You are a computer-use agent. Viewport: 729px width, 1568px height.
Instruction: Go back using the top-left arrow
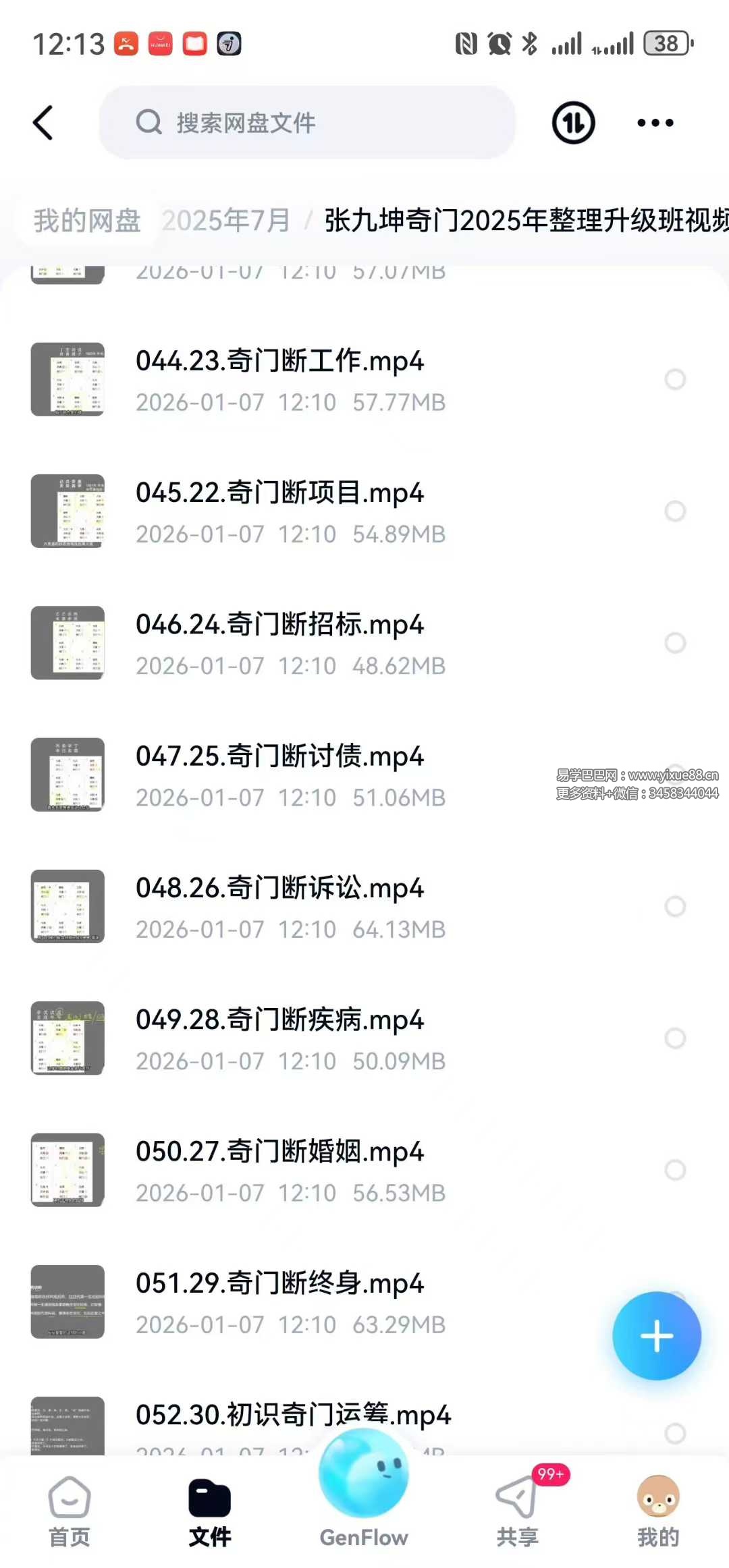[43, 123]
